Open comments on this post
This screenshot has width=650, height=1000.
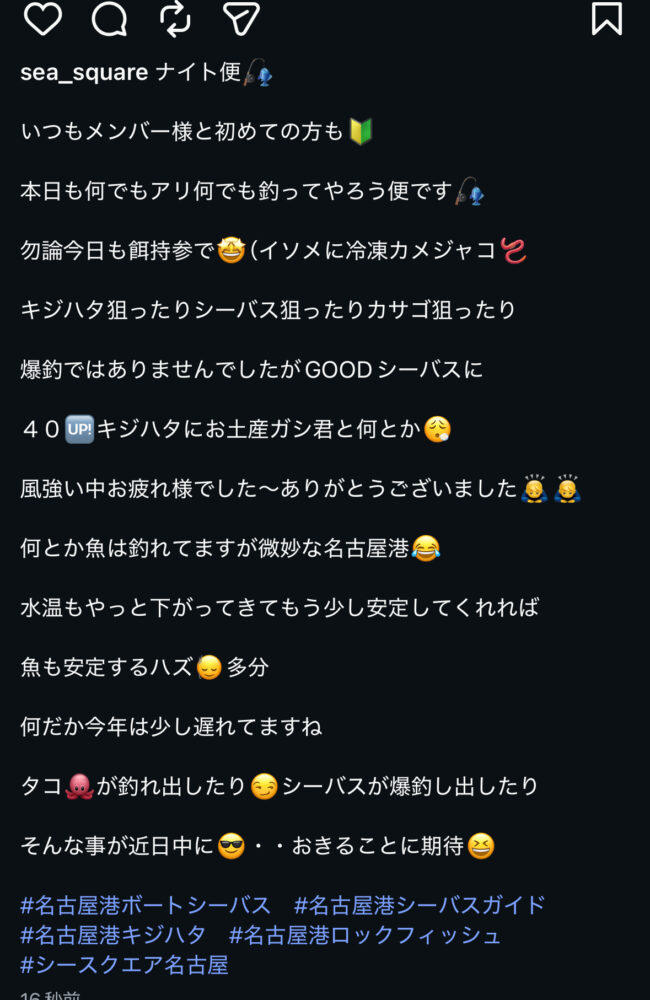pos(109,18)
